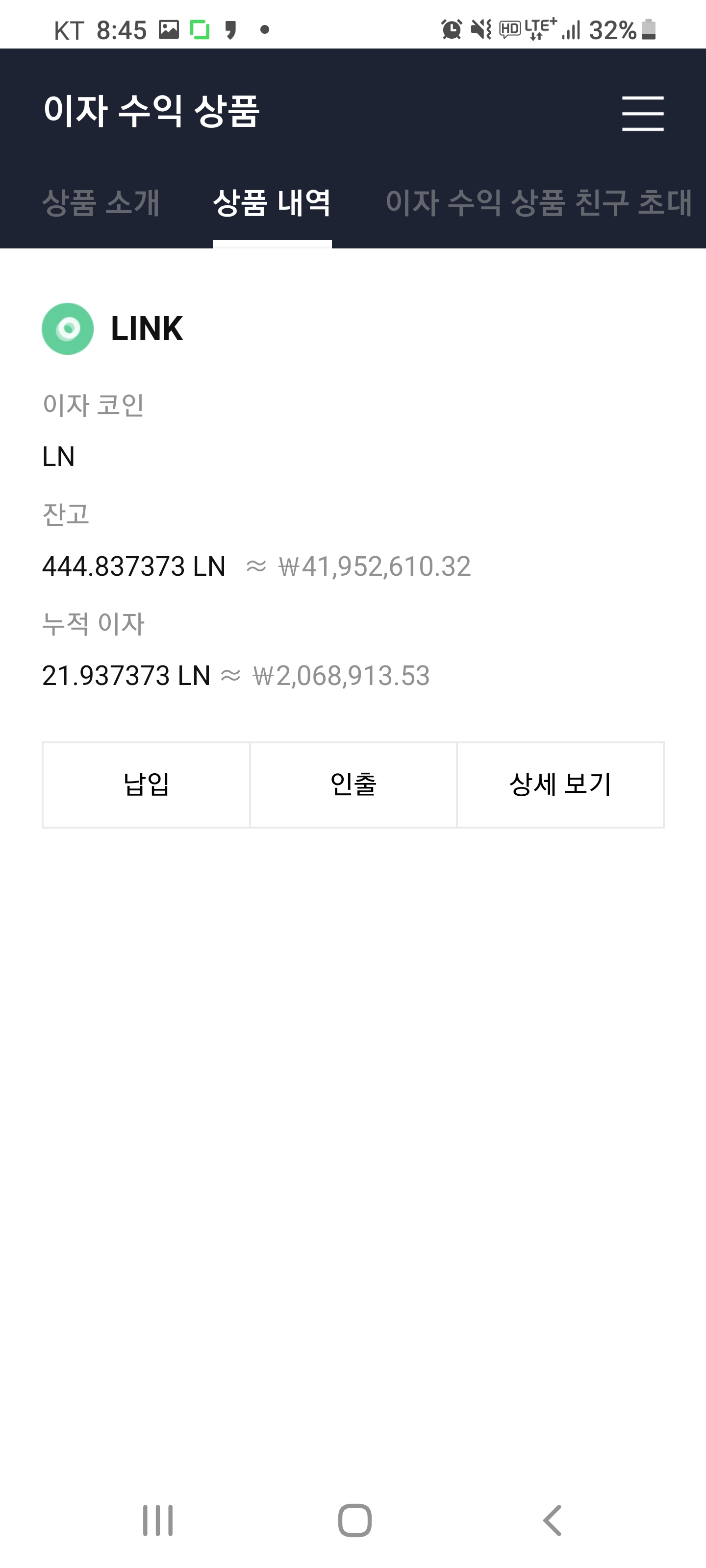Return to the home screen
706x1568 pixels.
[x=354, y=1520]
